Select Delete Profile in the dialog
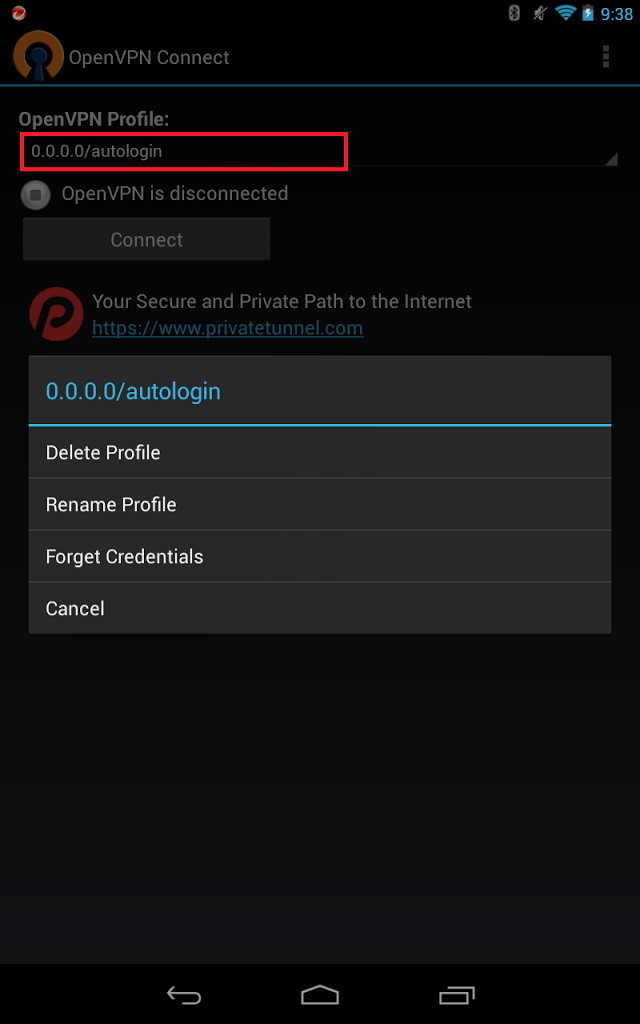 pos(319,452)
